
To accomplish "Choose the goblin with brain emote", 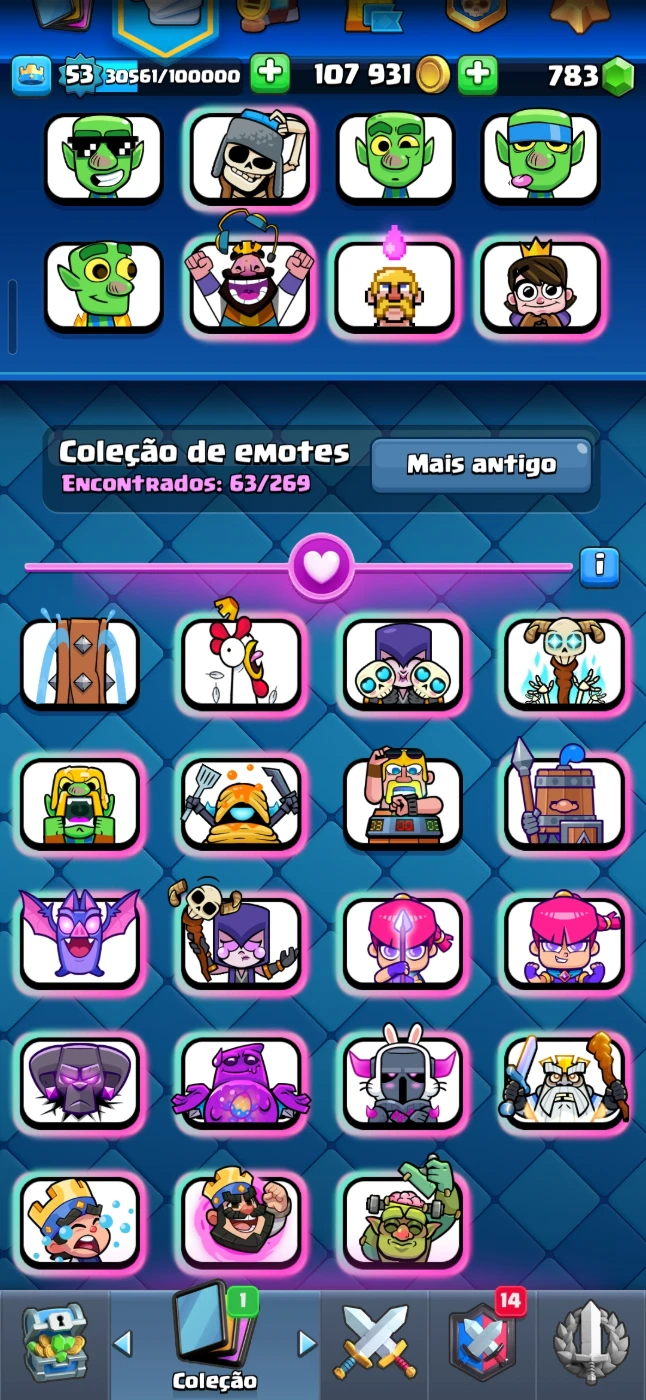I will [403, 1220].
